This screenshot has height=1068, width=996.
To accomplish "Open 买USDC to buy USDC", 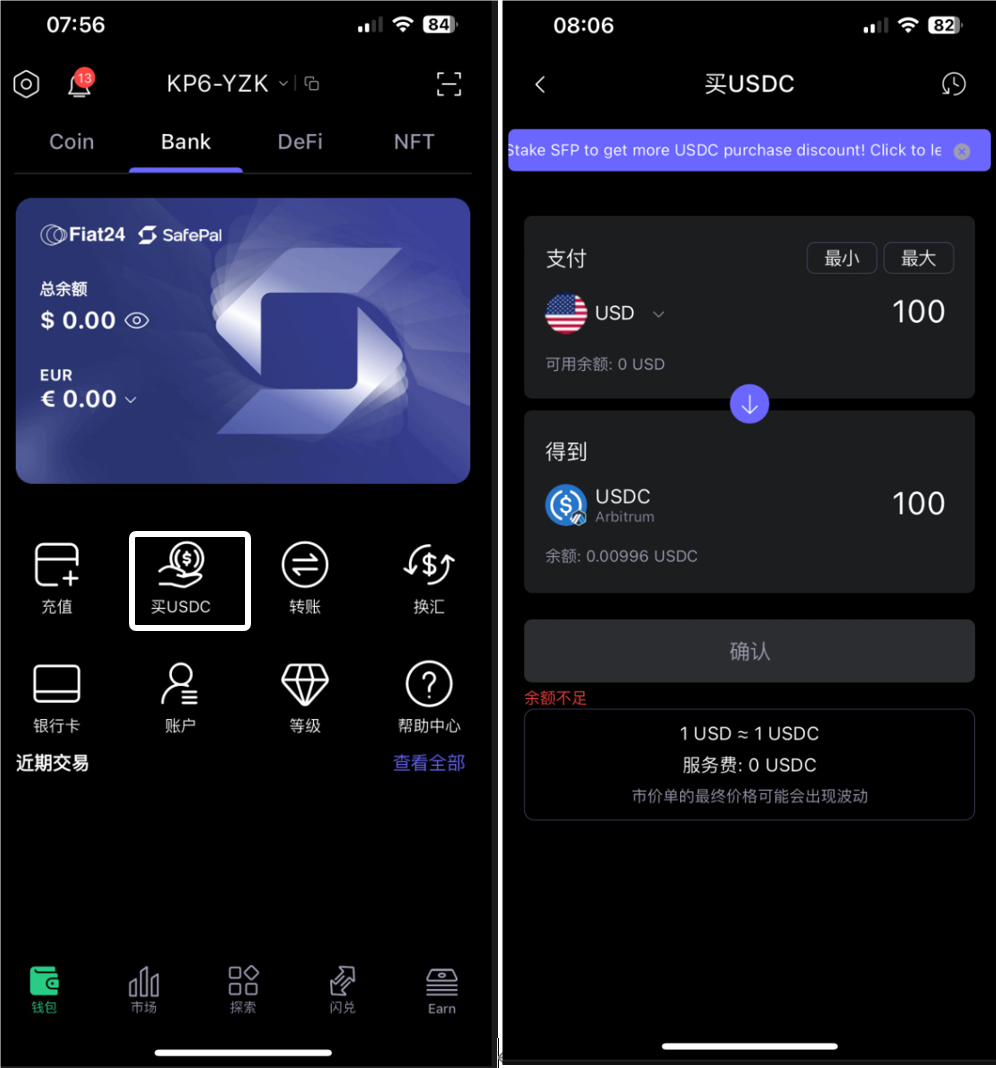I will tap(190, 580).
